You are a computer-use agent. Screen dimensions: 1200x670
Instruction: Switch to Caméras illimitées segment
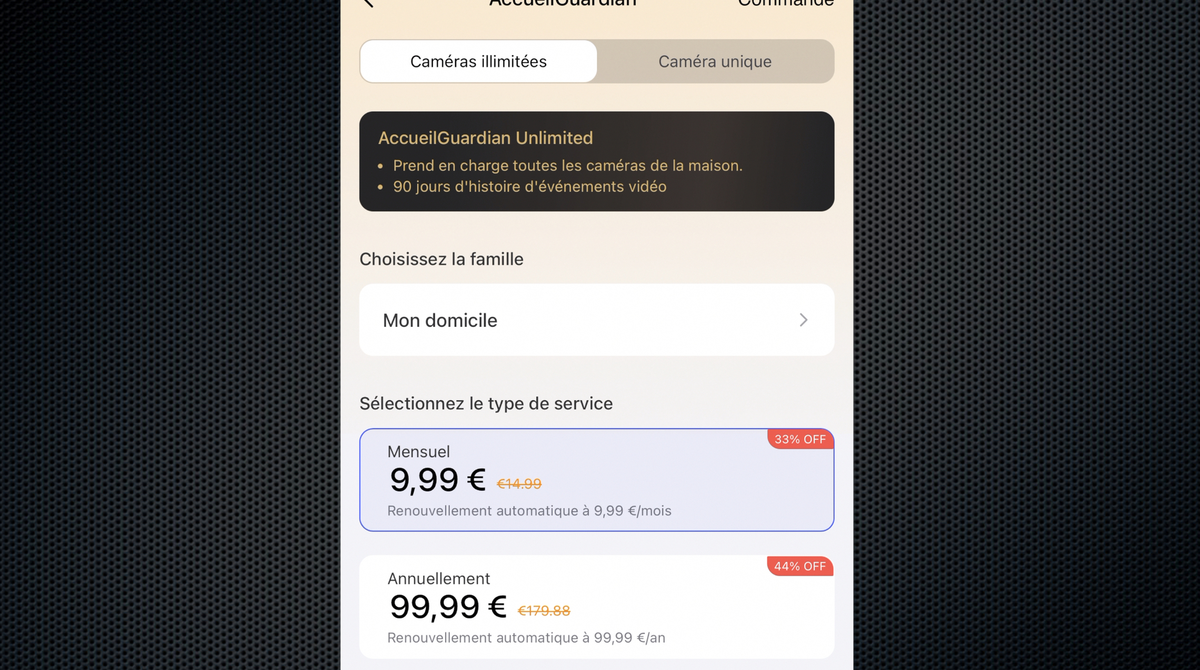tap(478, 61)
